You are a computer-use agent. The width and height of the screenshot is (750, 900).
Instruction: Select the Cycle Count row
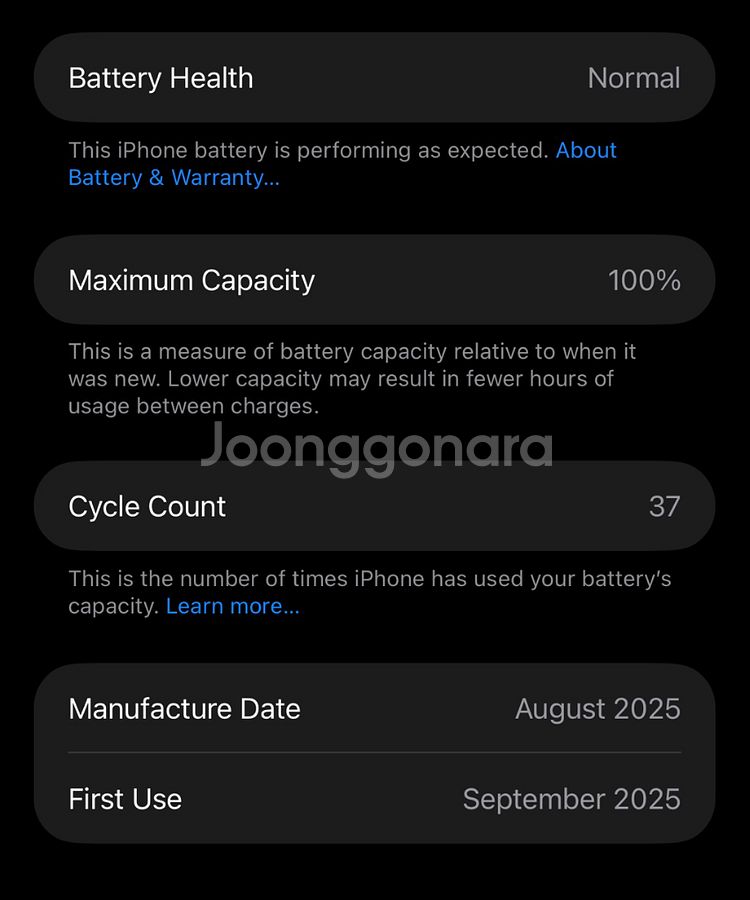pos(375,506)
